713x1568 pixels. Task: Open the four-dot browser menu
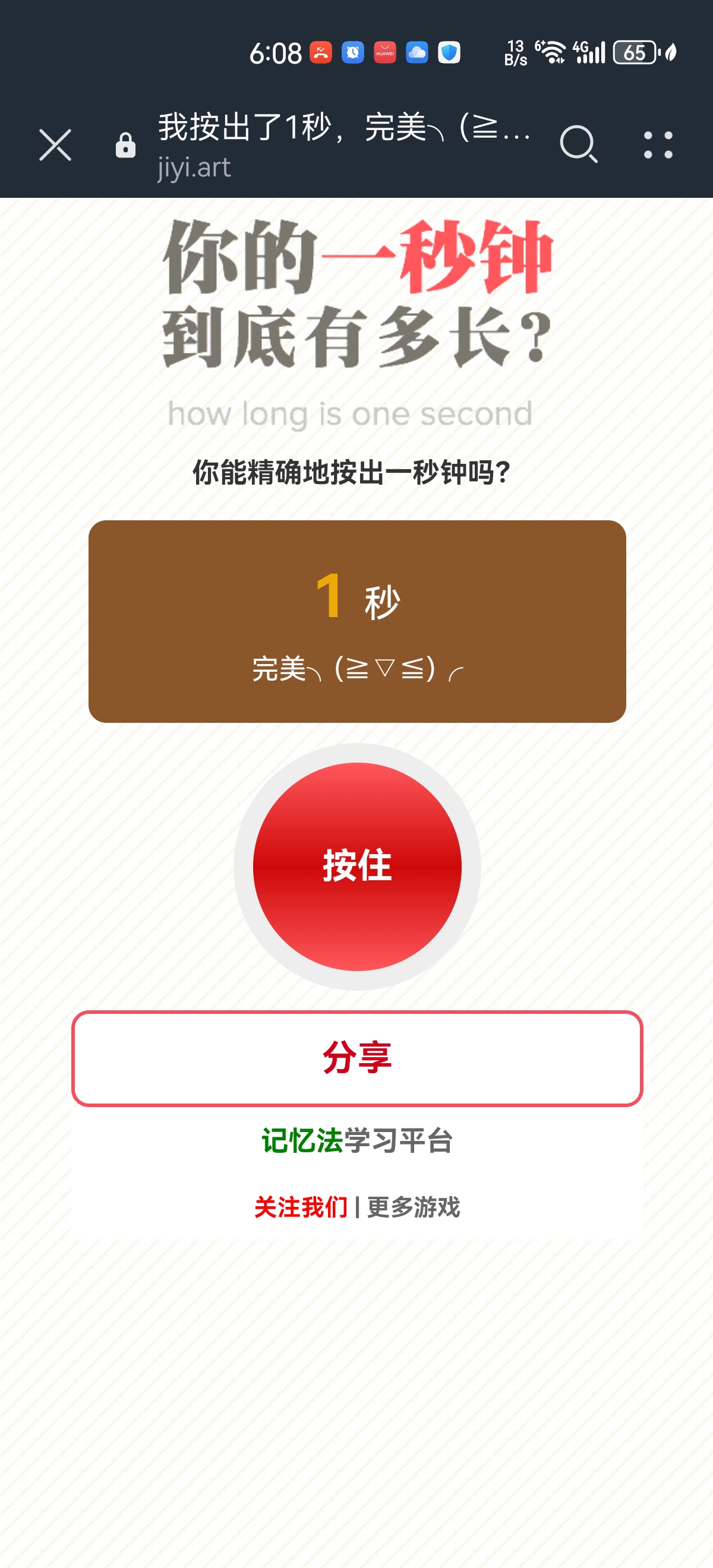point(658,145)
